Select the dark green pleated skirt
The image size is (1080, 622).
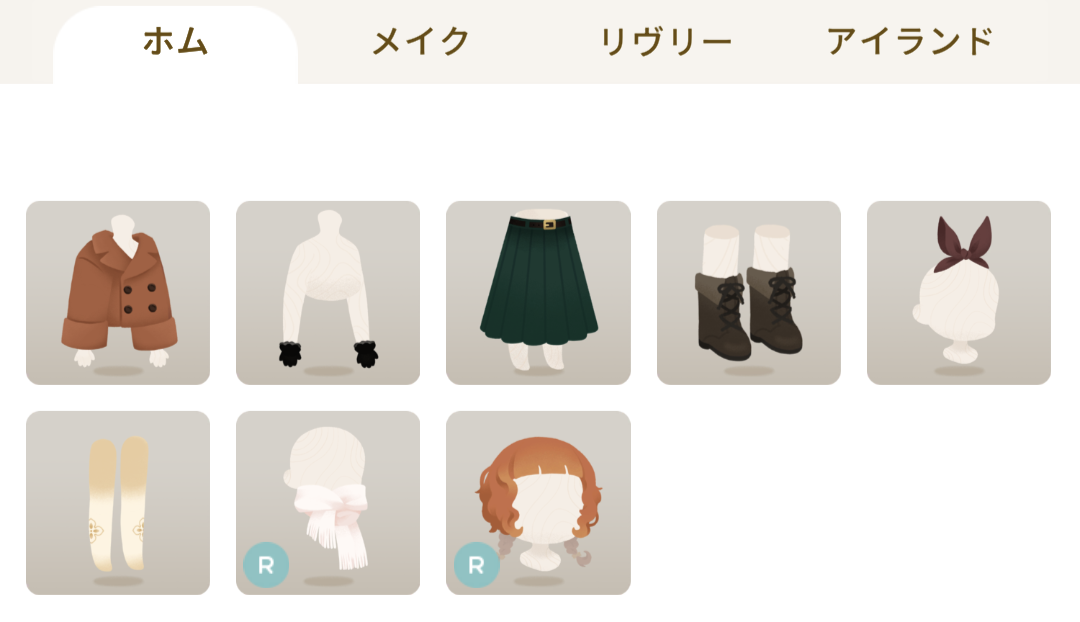click(538, 293)
